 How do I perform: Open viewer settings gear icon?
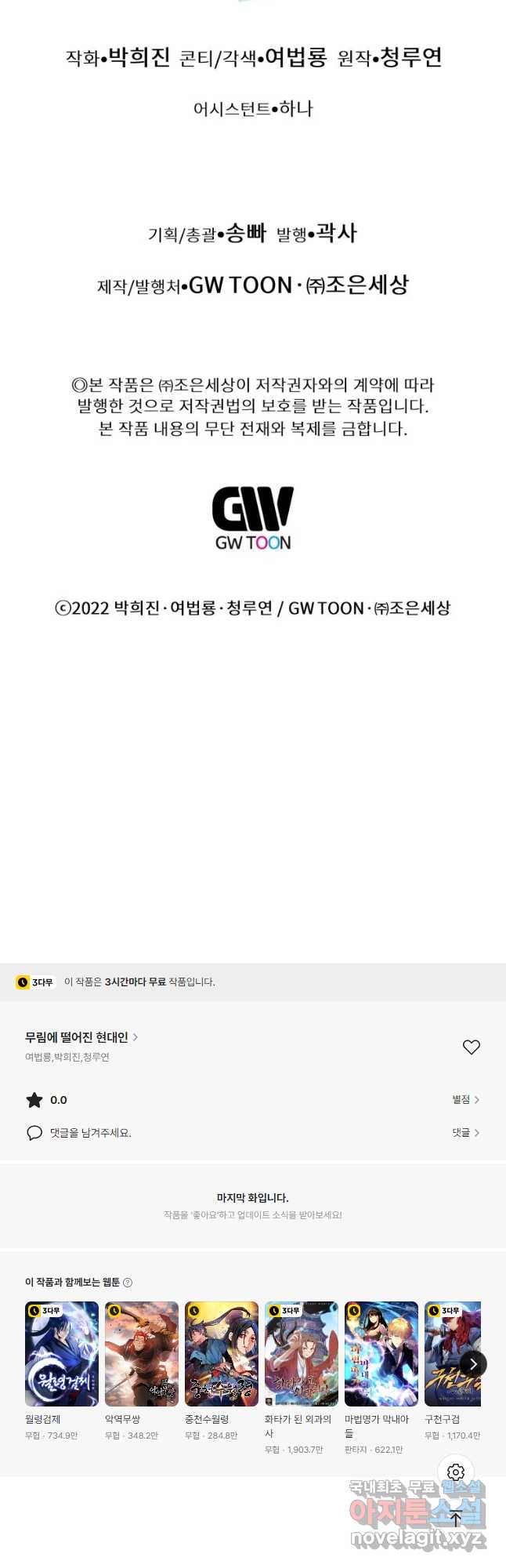pos(456,1472)
